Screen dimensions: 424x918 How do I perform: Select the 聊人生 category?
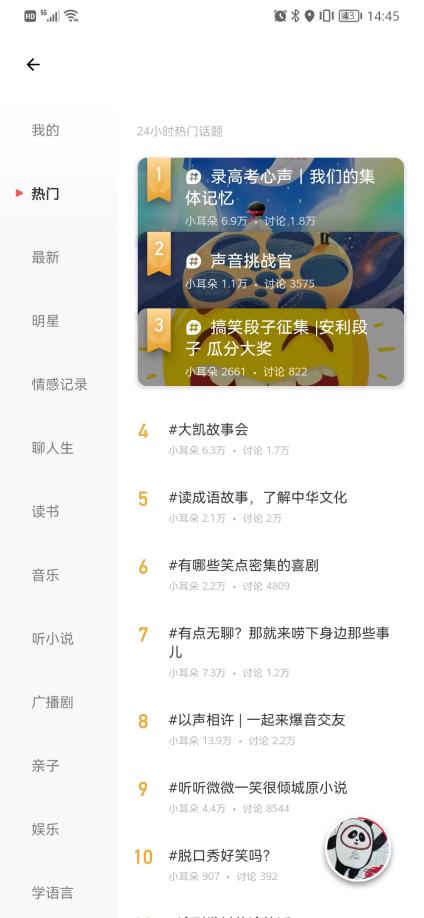click(52, 448)
